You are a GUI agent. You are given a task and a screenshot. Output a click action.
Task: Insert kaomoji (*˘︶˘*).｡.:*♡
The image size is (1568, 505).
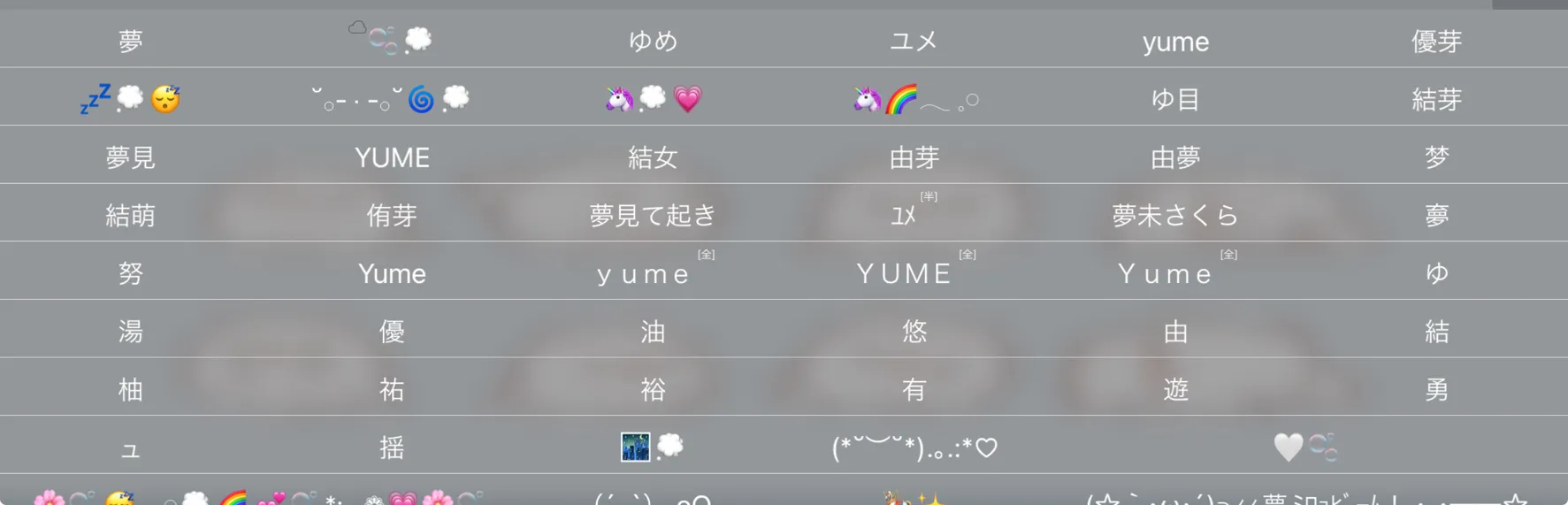[x=914, y=448]
